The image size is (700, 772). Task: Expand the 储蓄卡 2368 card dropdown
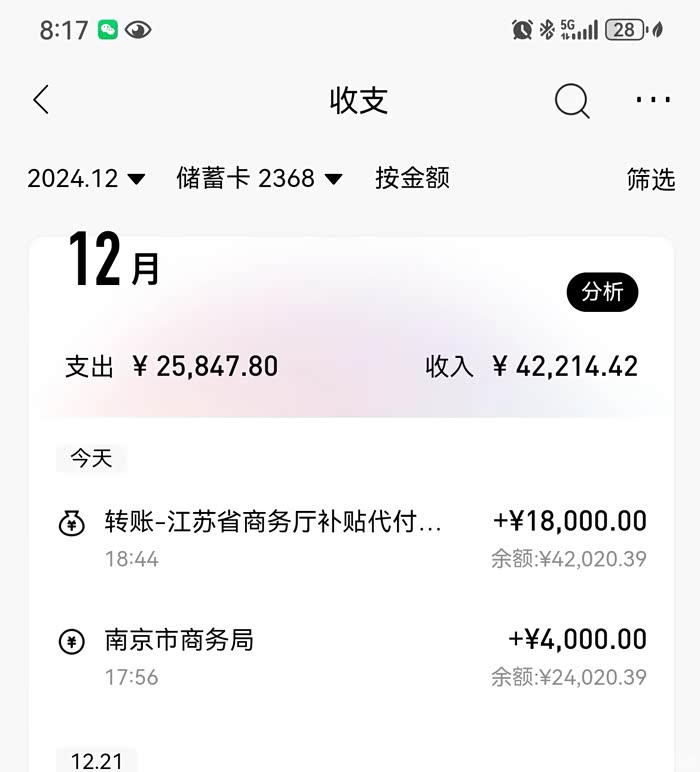(x=259, y=179)
